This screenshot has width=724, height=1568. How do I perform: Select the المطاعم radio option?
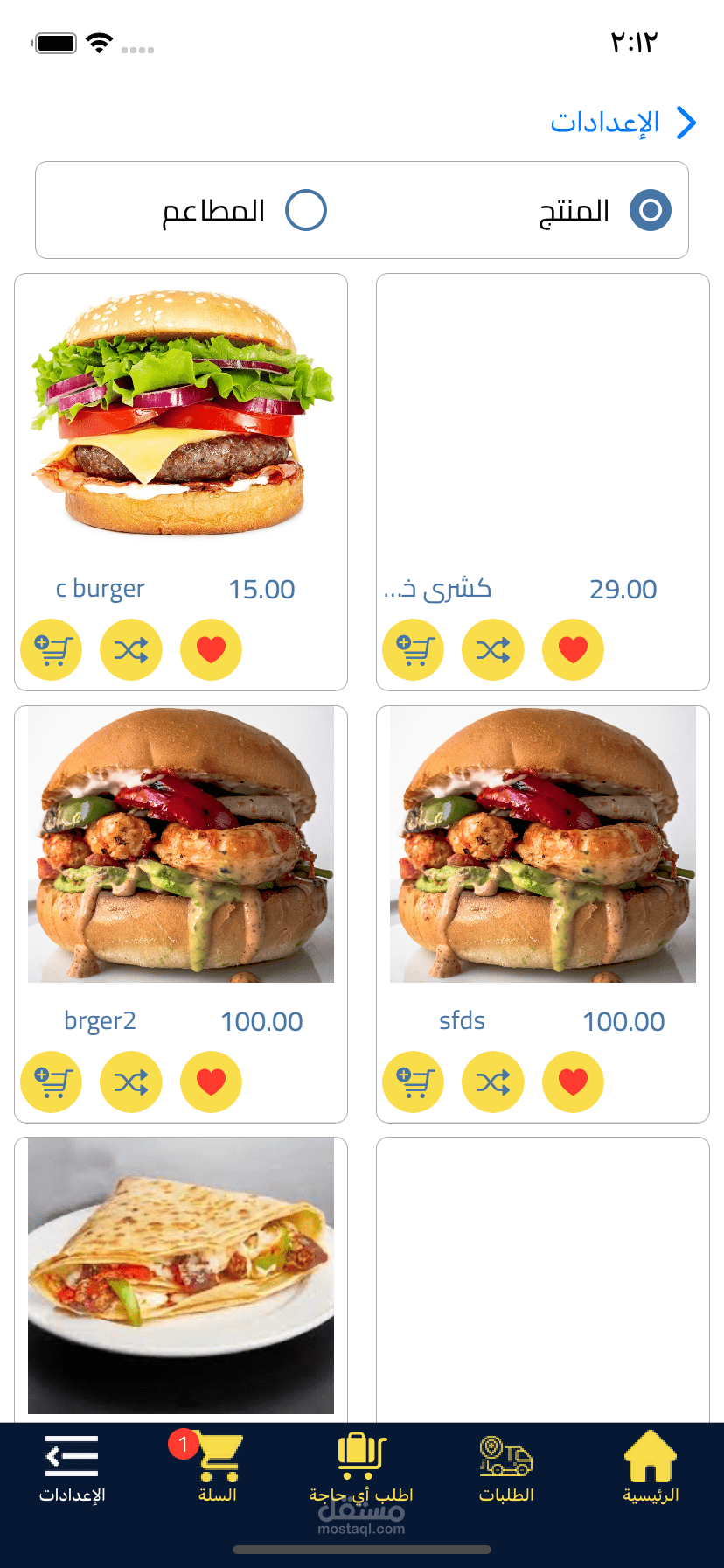(306, 211)
